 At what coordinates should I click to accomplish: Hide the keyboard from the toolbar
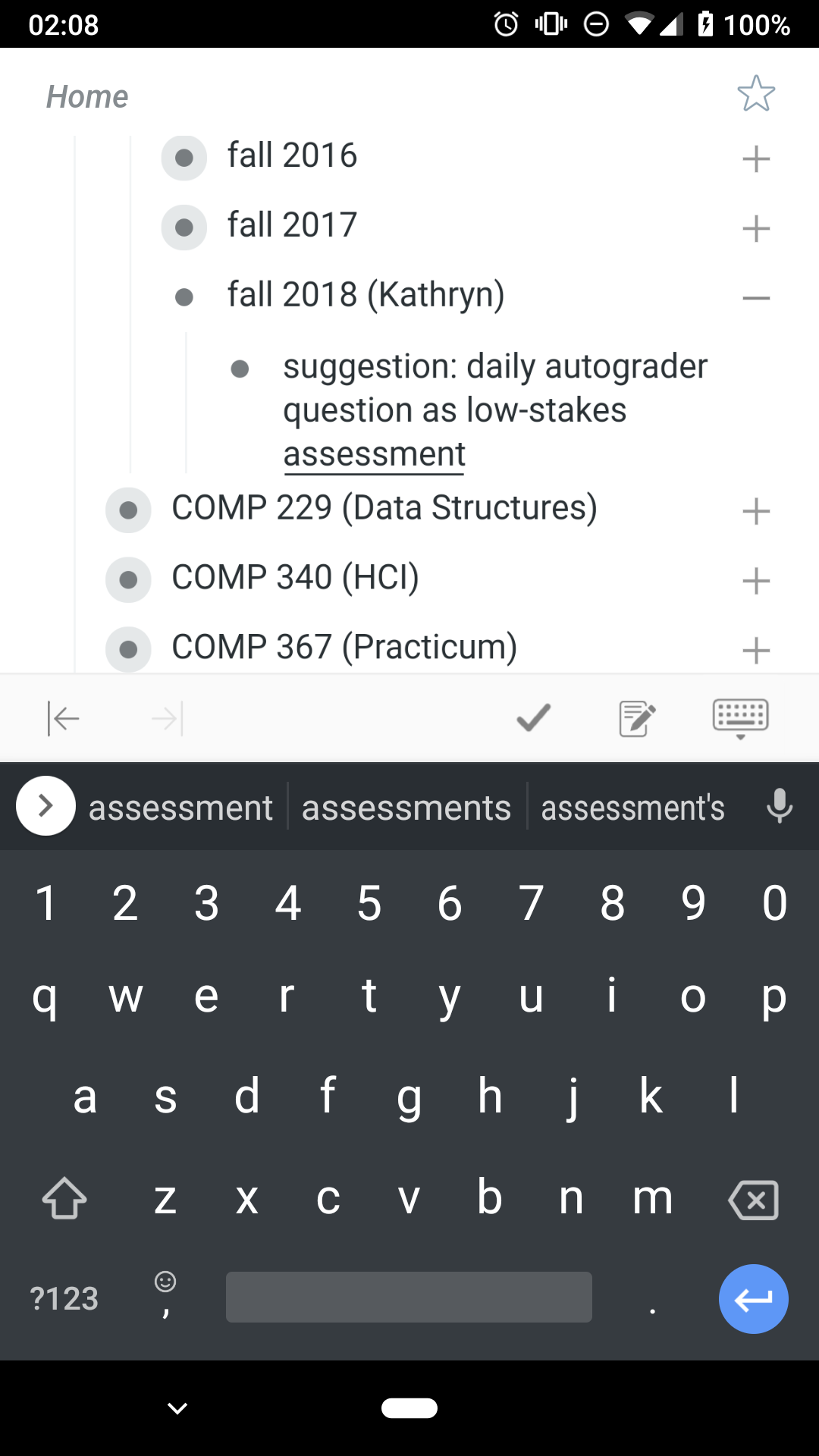741,719
